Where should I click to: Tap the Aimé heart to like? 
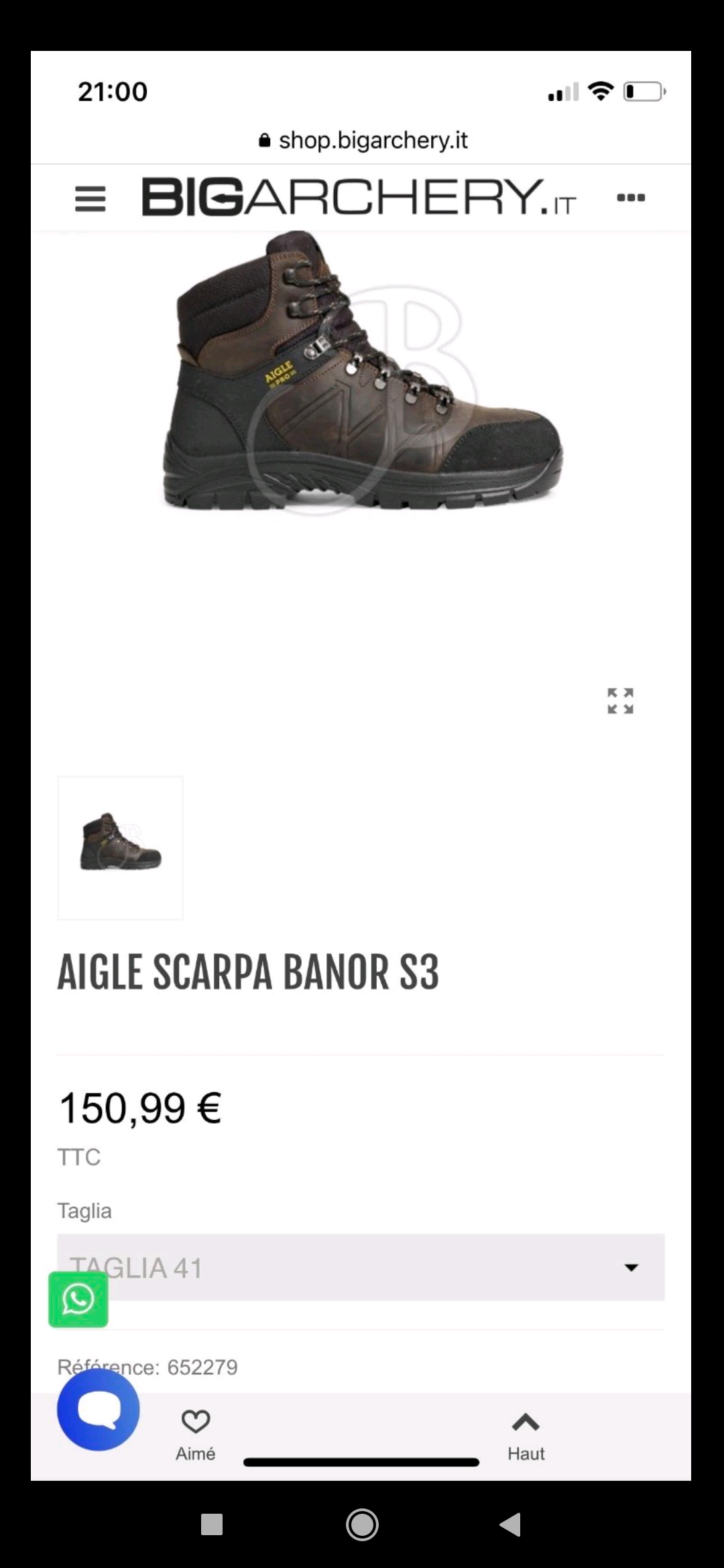(x=196, y=1435)
